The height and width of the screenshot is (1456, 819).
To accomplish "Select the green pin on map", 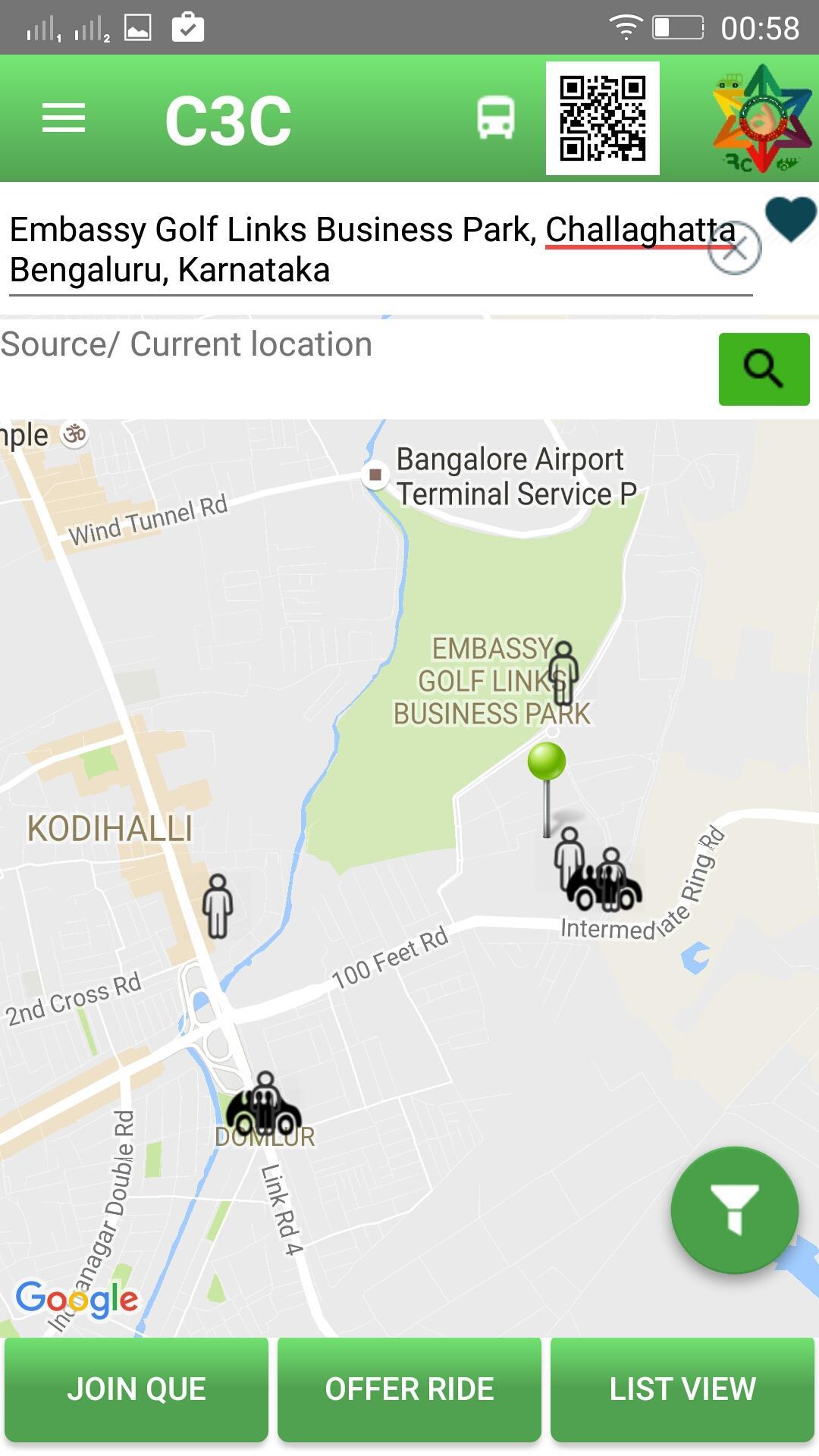I will click(x=546, y=762).
